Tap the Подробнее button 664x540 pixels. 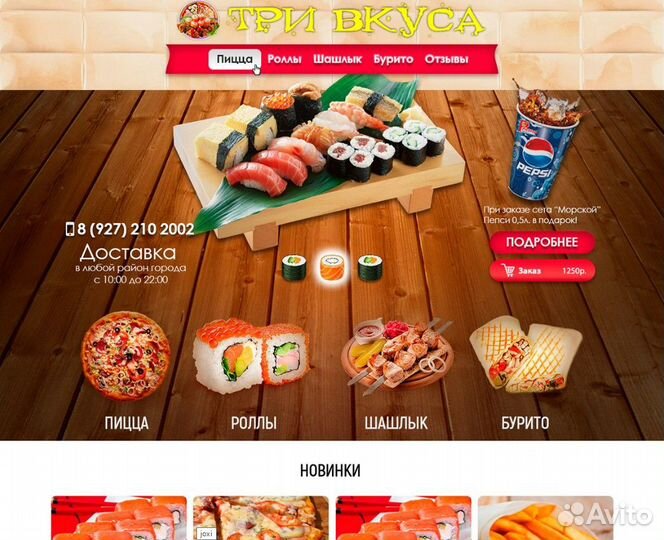tap(541, 242)
